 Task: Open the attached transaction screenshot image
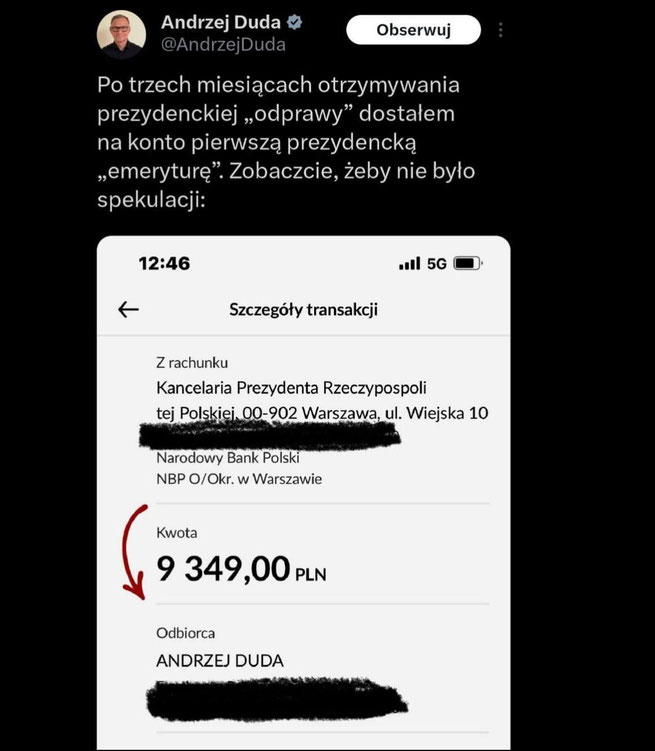click(303, 490)
